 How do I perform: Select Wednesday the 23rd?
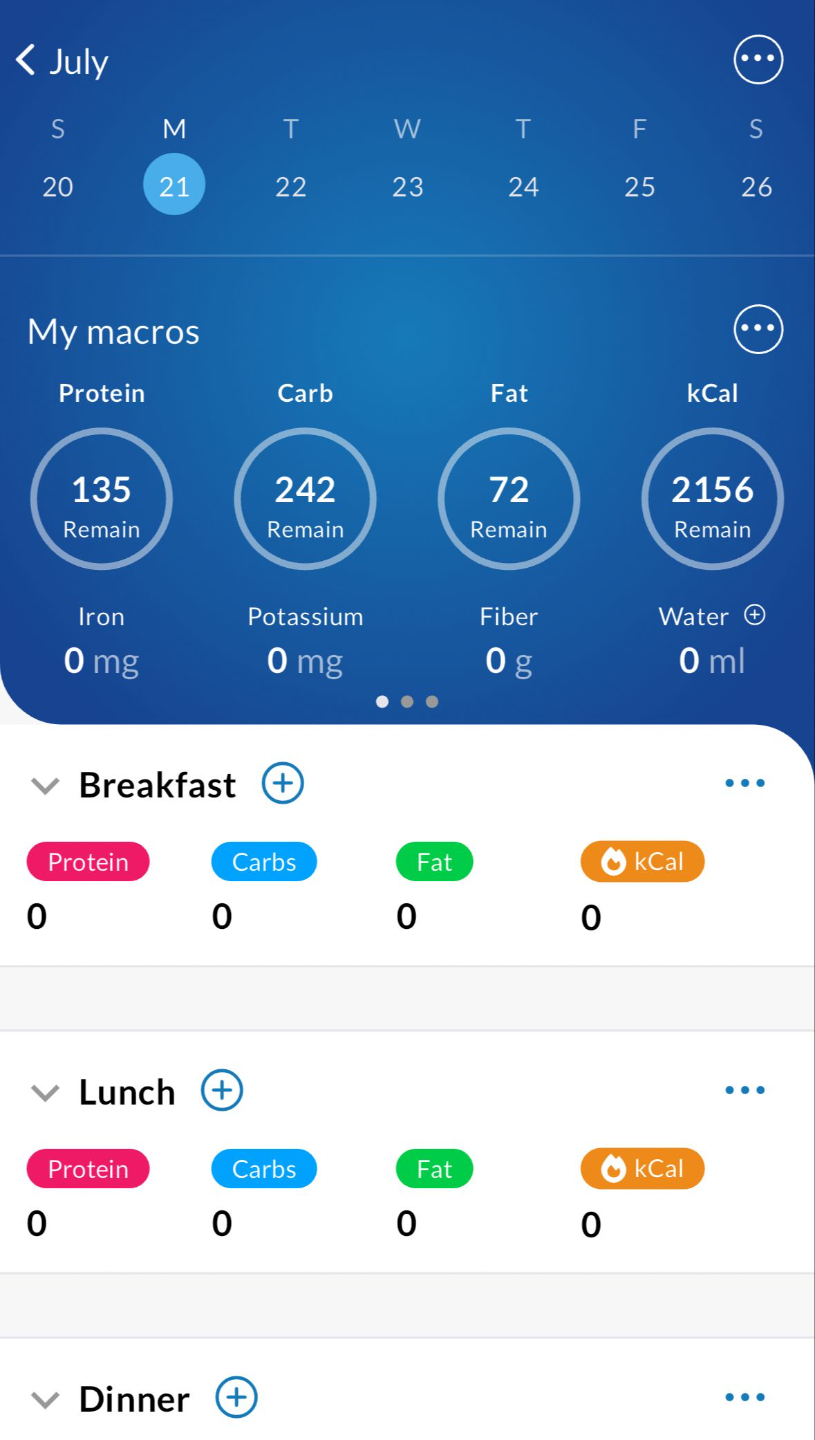(x=407, y=187)
